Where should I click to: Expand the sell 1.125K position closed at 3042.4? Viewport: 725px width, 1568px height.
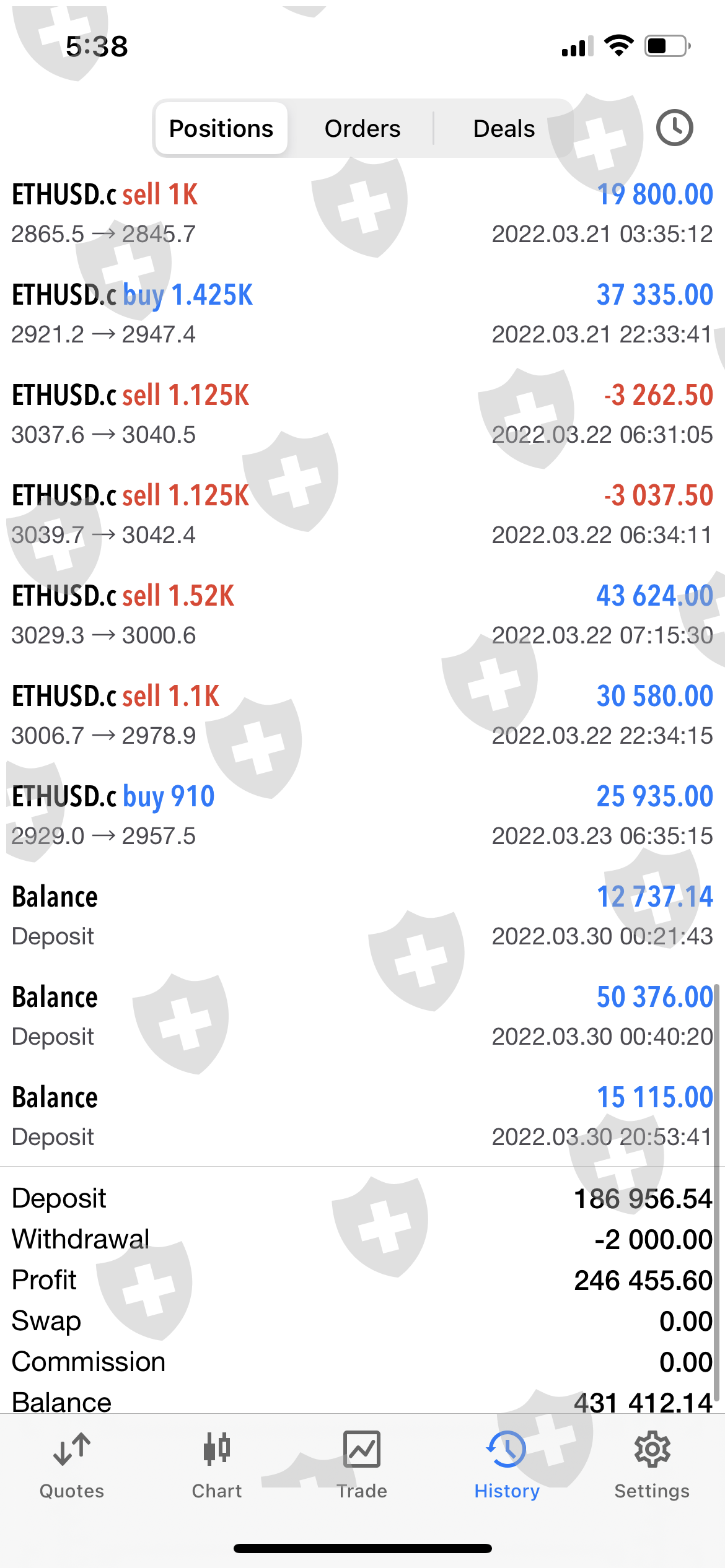(362, 515)
